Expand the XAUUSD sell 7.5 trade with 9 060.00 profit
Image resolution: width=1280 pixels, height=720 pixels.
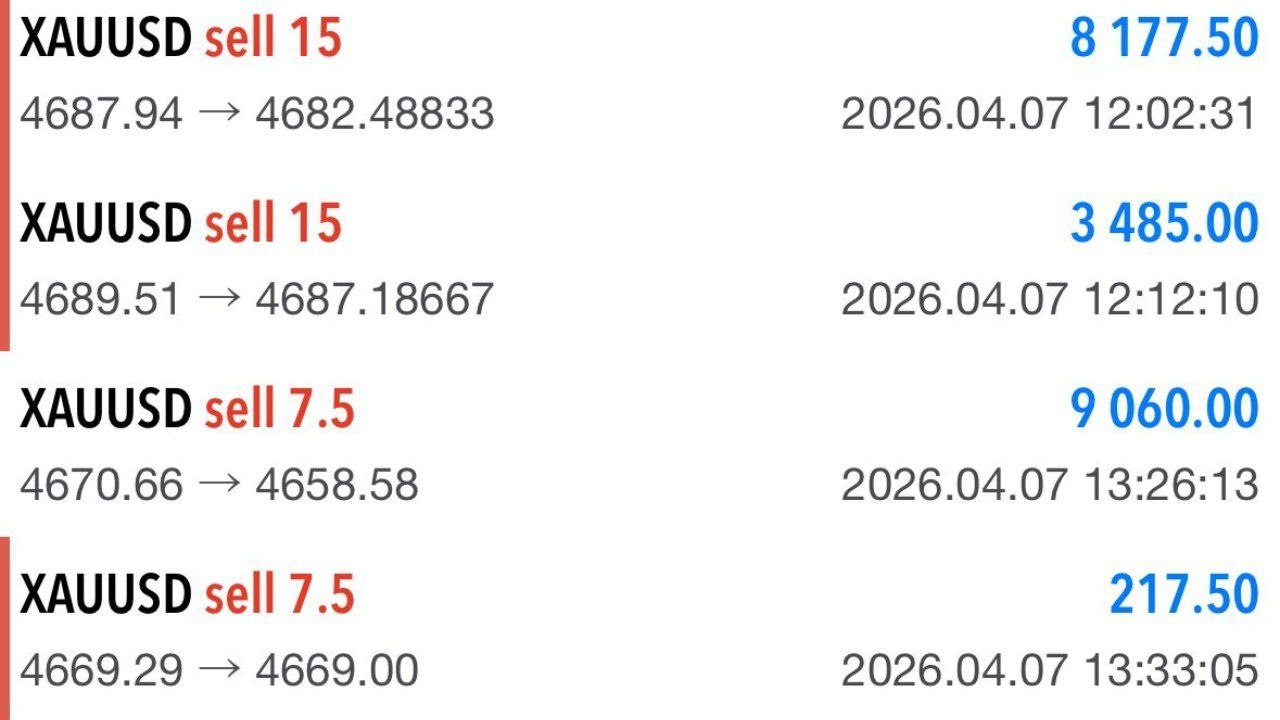640,446
